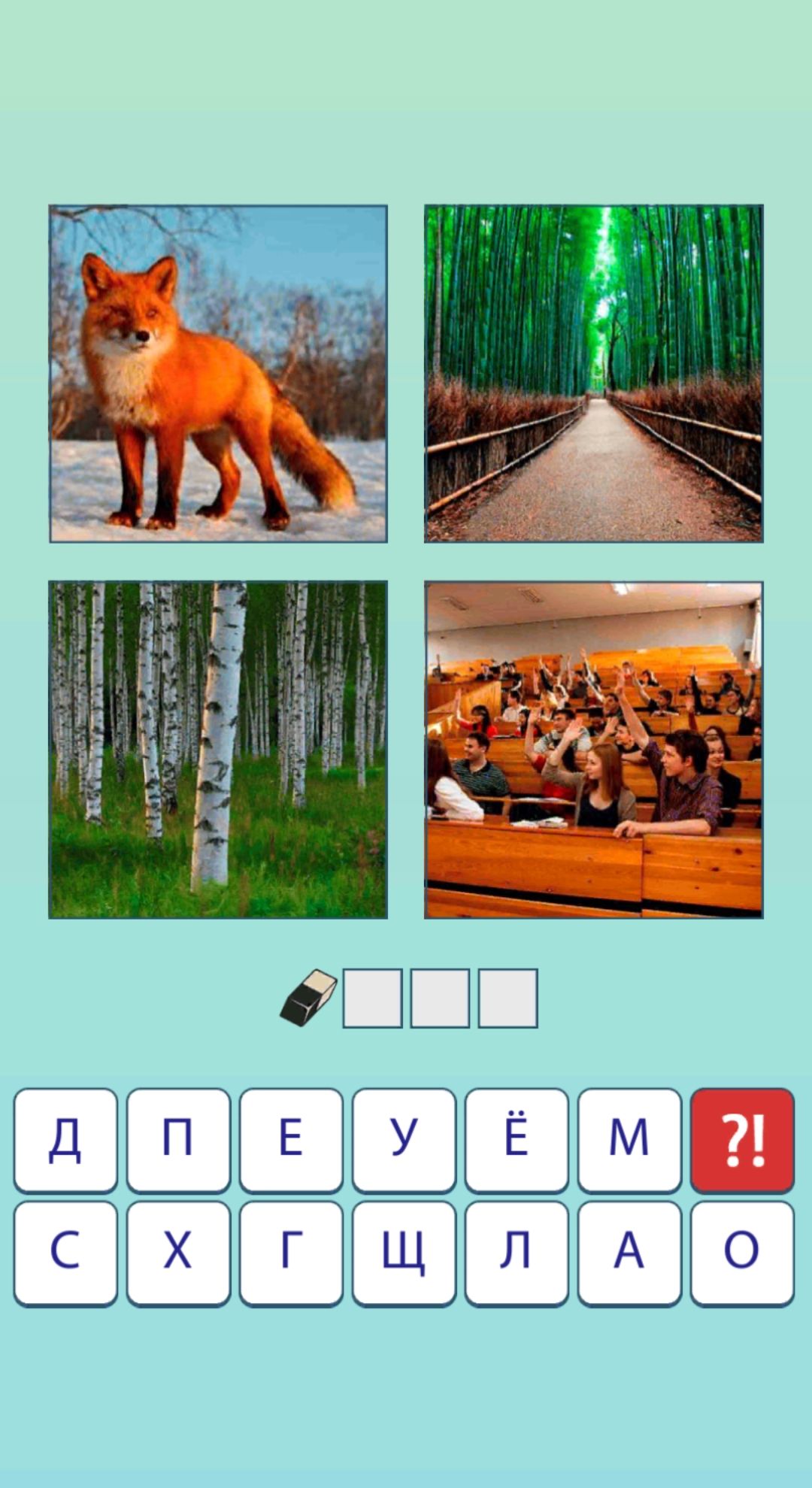Enlarge the birch grove picture
This screenshot has height=1488, width=812.
click(x=218, y=750)
